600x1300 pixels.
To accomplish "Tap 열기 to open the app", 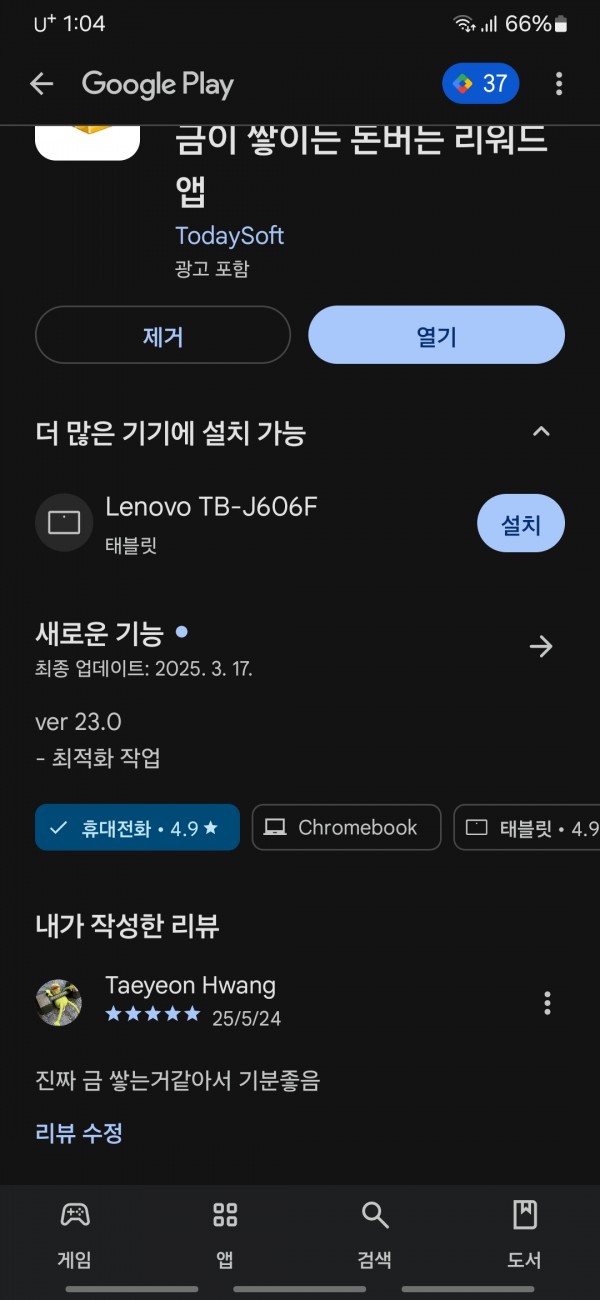I will pyautogui.click(x=436, y=335).
